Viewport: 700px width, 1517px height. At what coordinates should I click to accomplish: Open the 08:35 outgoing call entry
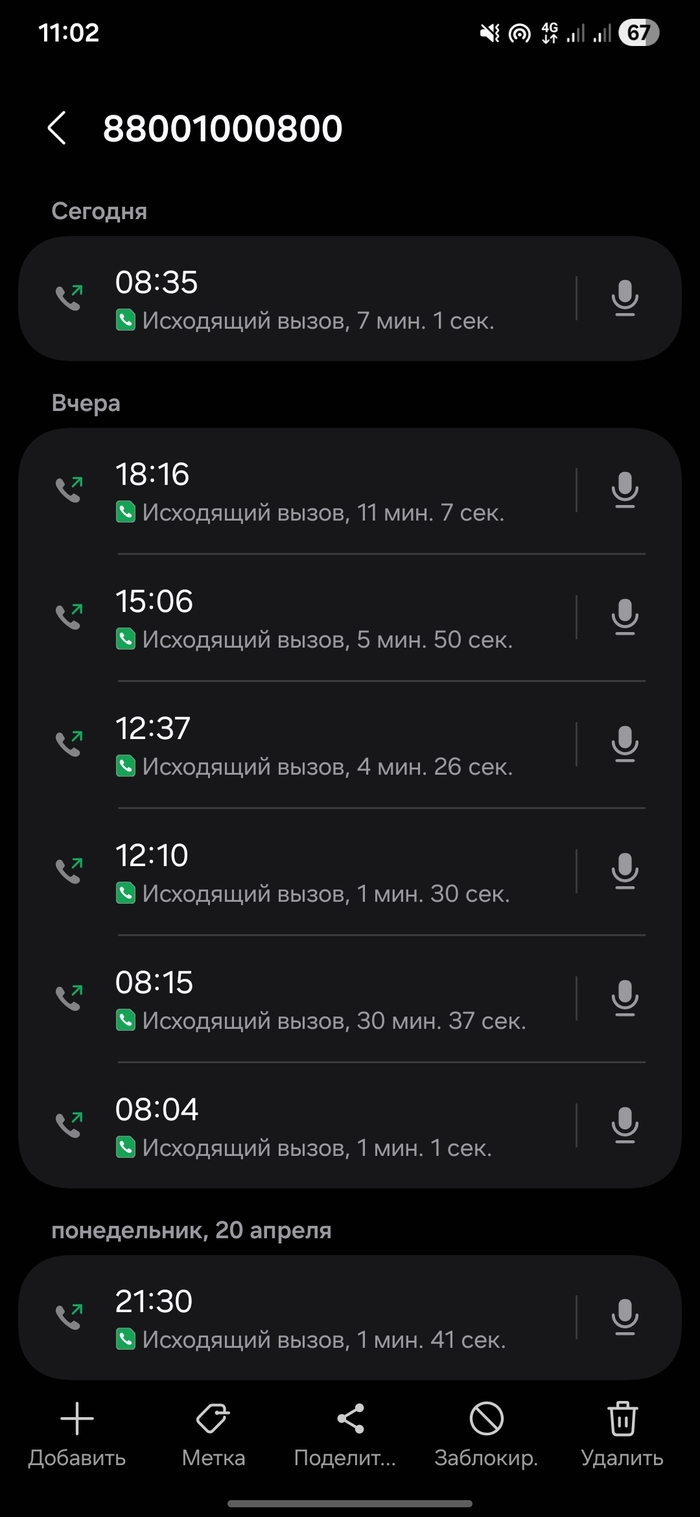point(300,299)
